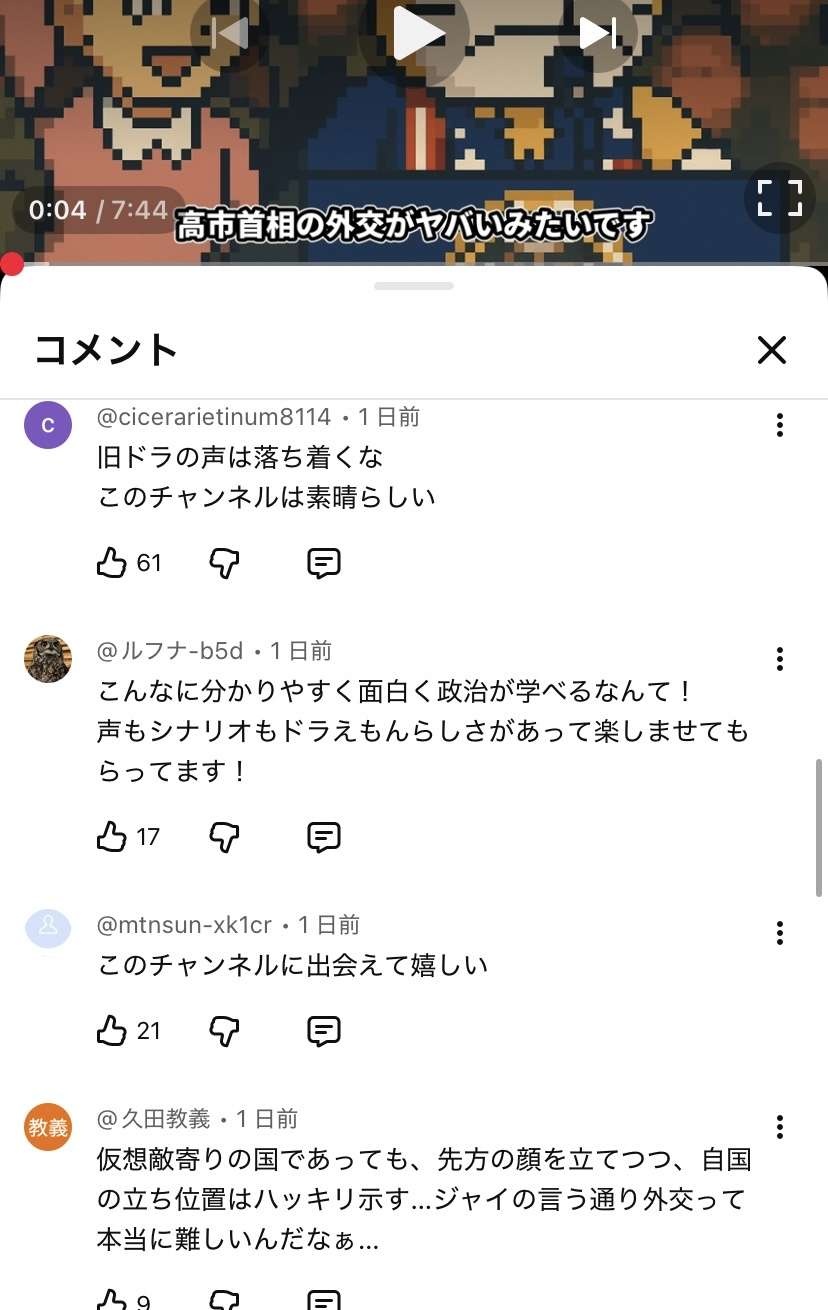Open options menu for @cicerarietinum8114's comment

pyautogui.click(x=779, y=425)
